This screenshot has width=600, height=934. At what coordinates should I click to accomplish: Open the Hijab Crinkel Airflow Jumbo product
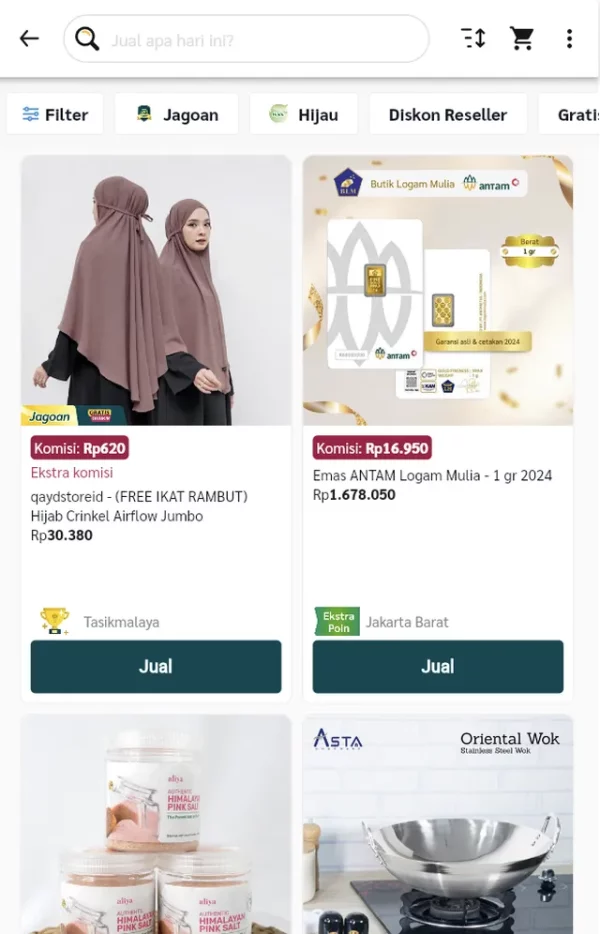pos(156,290)
